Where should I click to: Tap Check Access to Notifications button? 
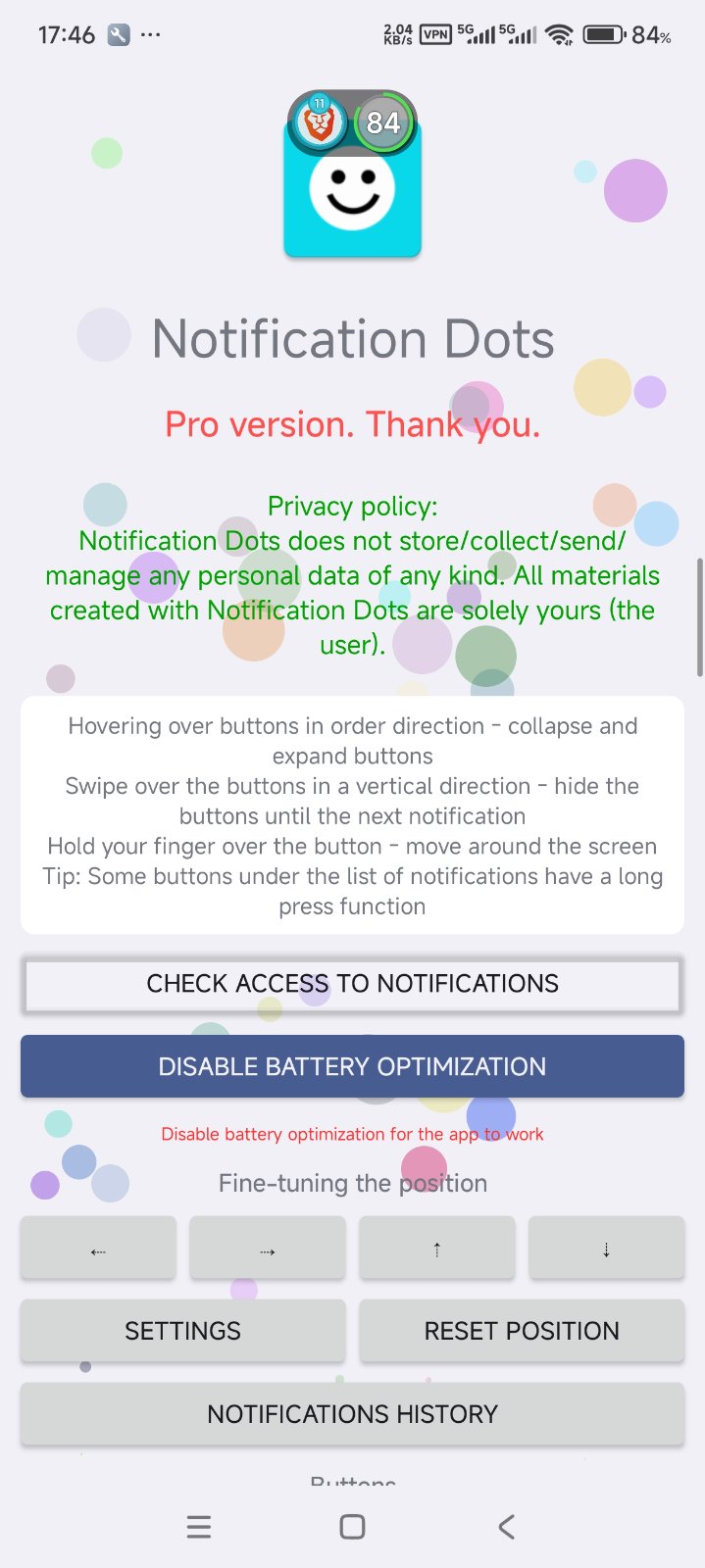tap(352, 984)
